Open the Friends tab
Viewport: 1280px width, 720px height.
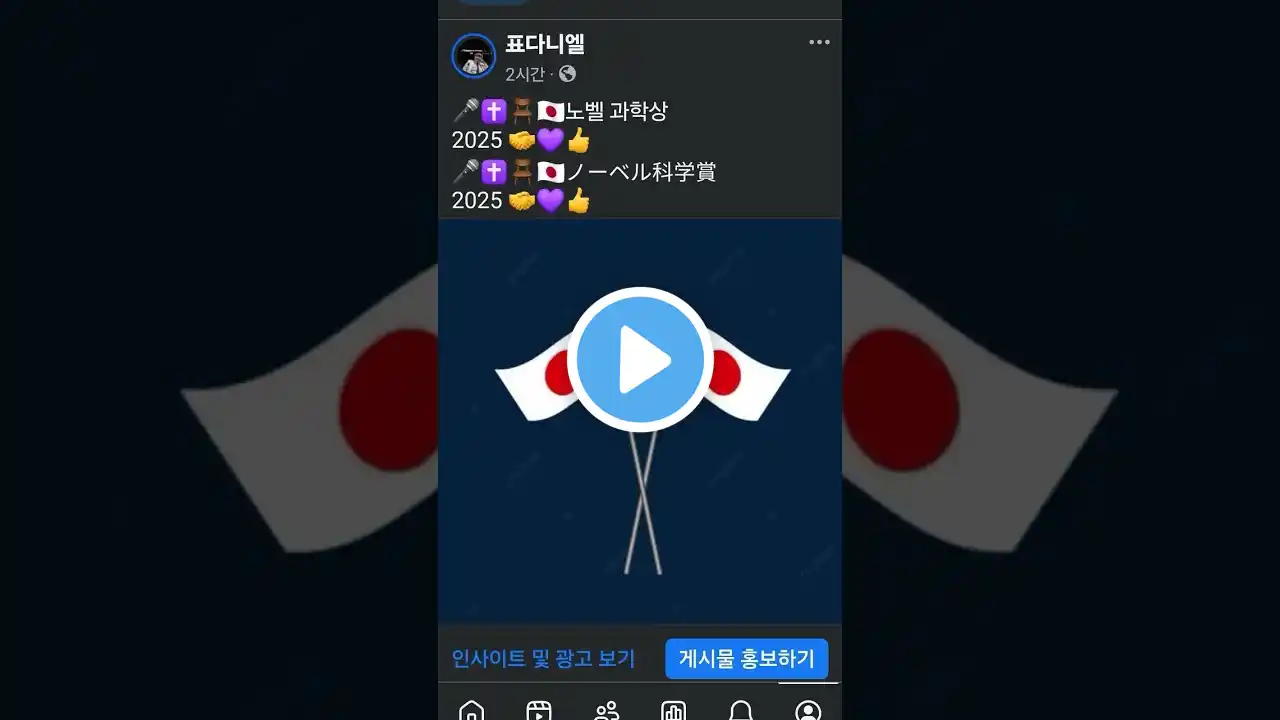pos(606,709)
